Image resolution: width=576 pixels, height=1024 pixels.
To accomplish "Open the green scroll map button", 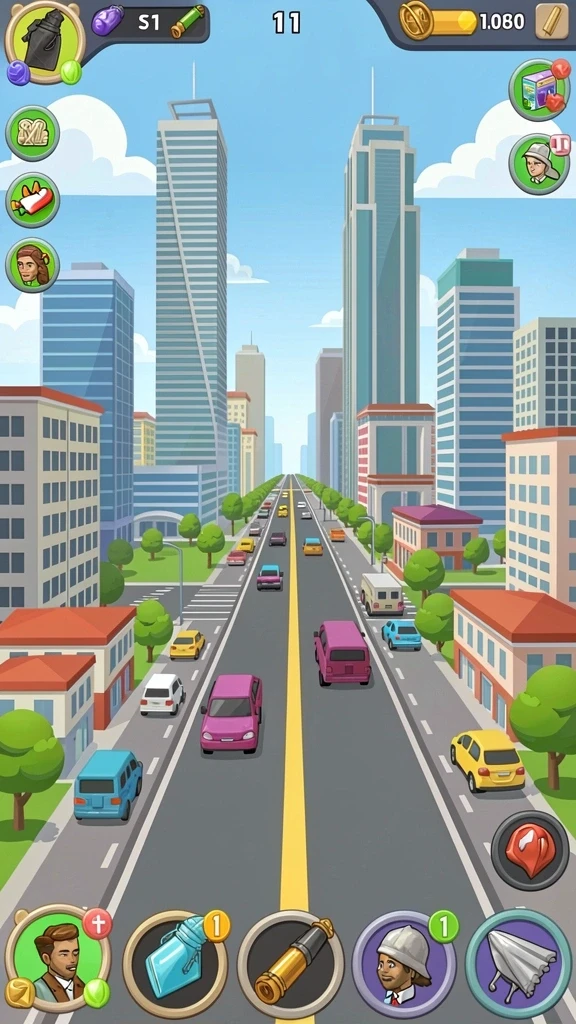I will click(33, 133).
